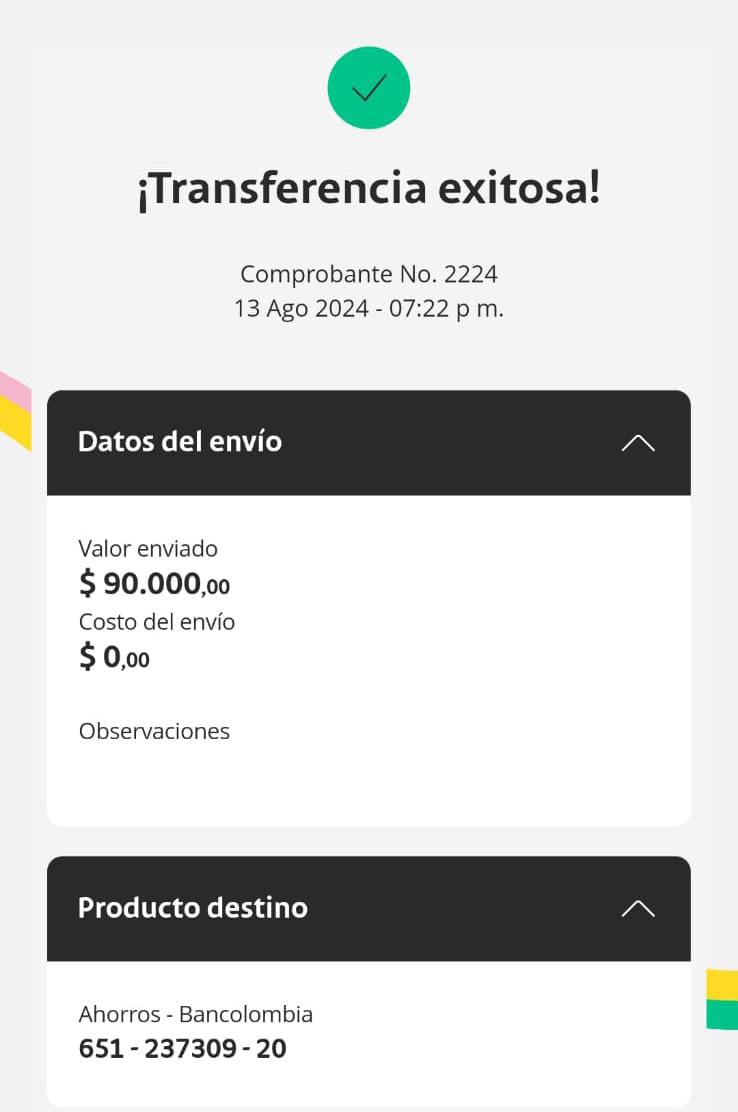The height and width of the screenshot is (1112, 738).
Task: Collapse the Datos del envío section
Action: 638,443
